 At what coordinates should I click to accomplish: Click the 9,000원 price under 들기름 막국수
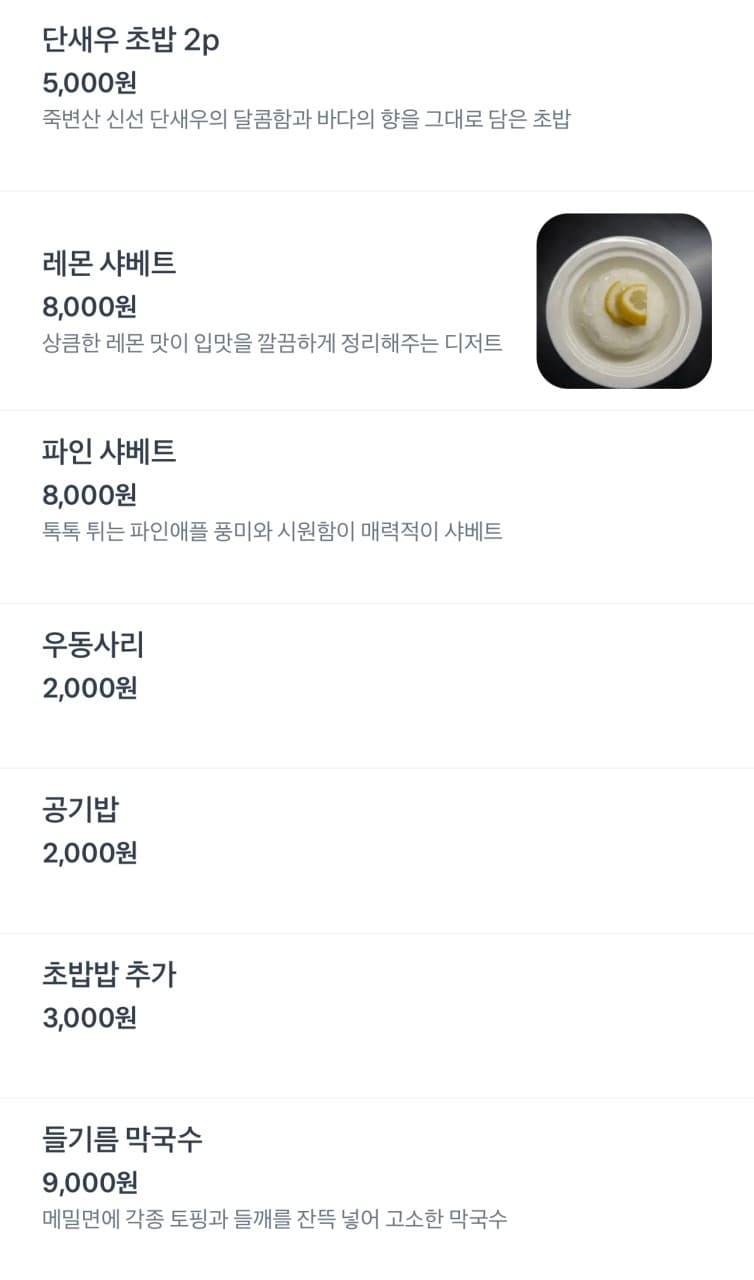pos(90,1182)
